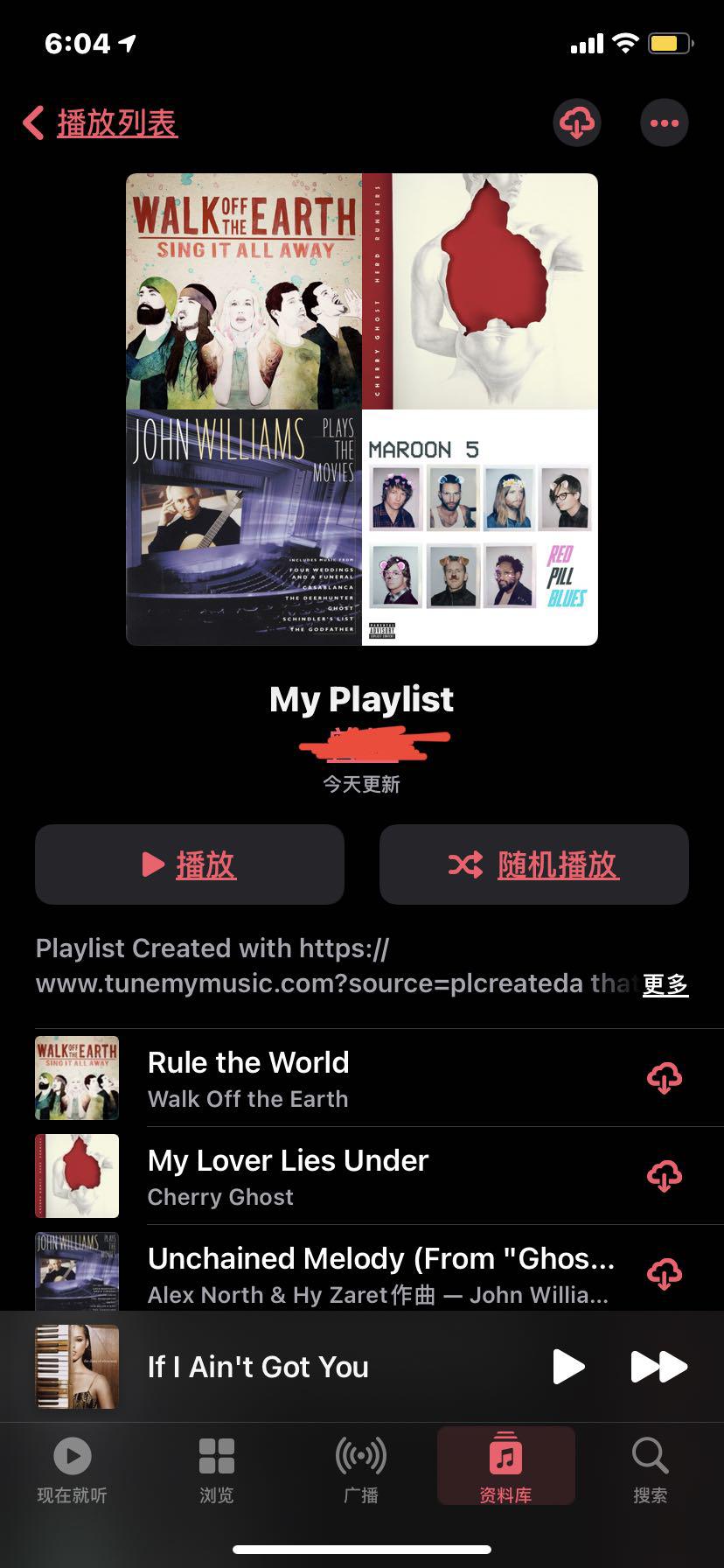
Task: Download My Lover Lies Under
Action: [x=665, y=1176]
